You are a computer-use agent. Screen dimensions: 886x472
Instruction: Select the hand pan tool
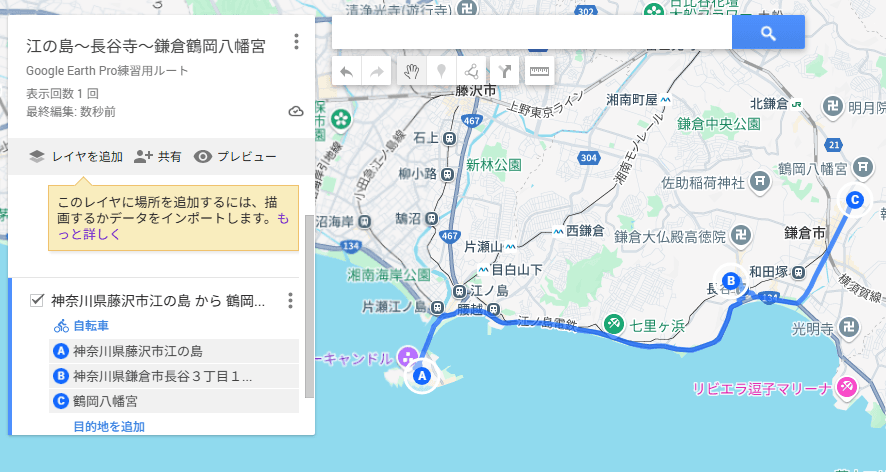[409, 72]
